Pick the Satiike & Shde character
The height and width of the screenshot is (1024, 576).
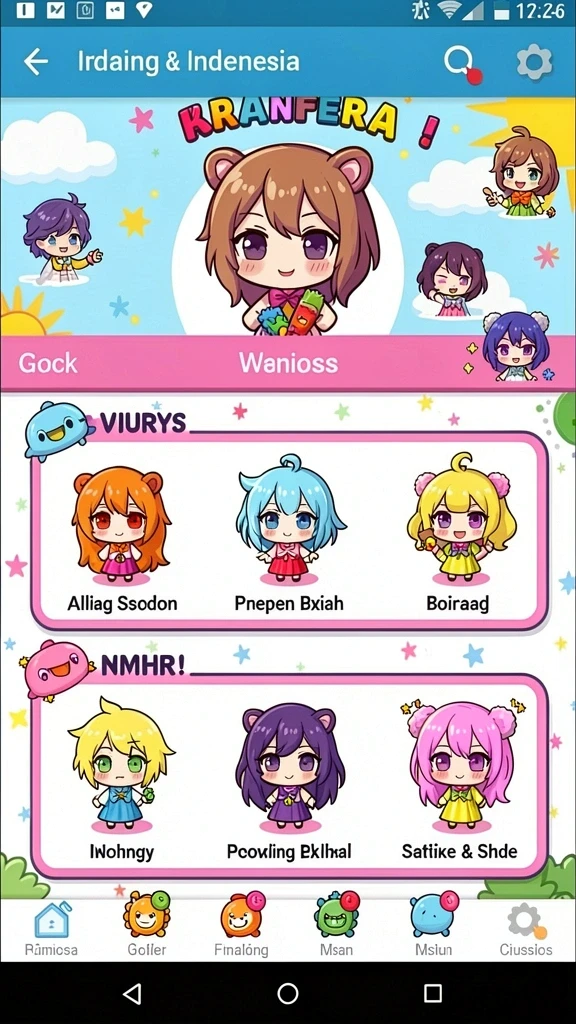point(460,780)
